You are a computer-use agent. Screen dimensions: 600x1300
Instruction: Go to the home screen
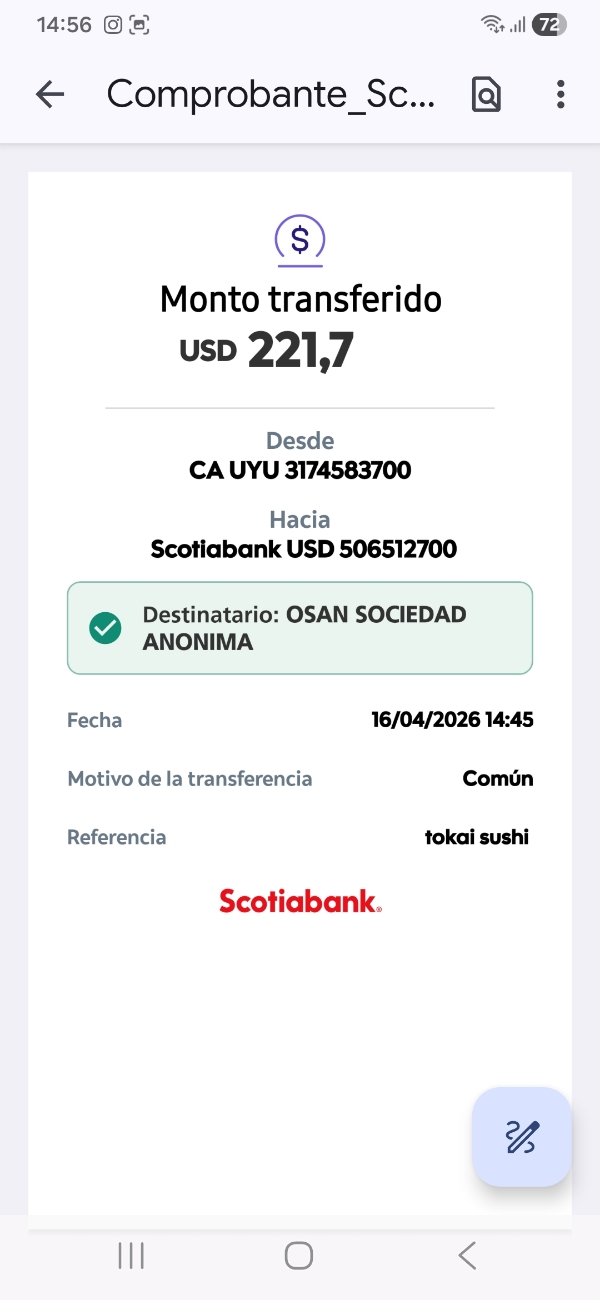click(x=299, y=1255)
